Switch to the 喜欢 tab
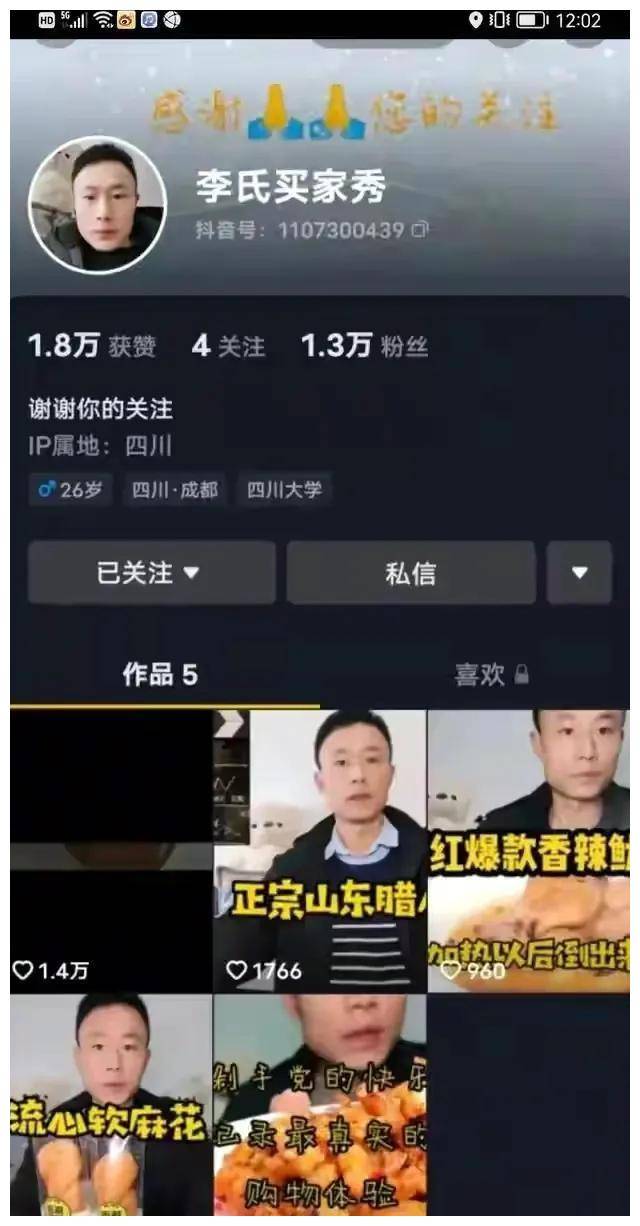Viewport: 640px width, 1226px height. (490, 675)
